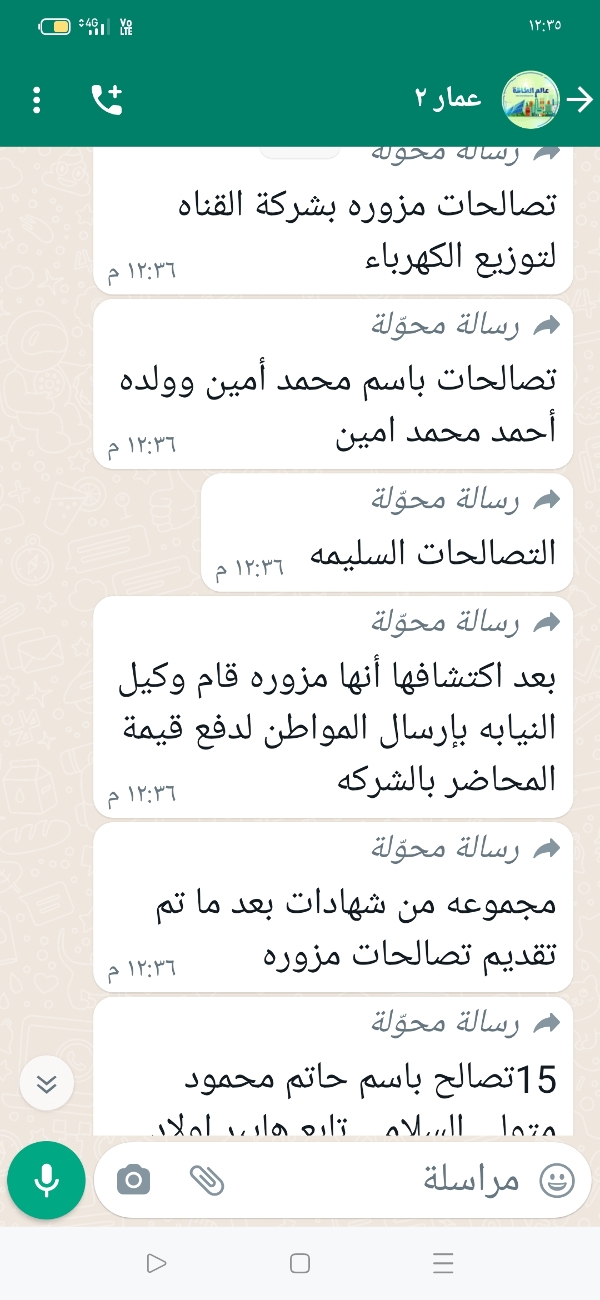This screenshot has width=600, height=1300.
Task: Open the three-dot overflow menu
Action: coord(37,99)
